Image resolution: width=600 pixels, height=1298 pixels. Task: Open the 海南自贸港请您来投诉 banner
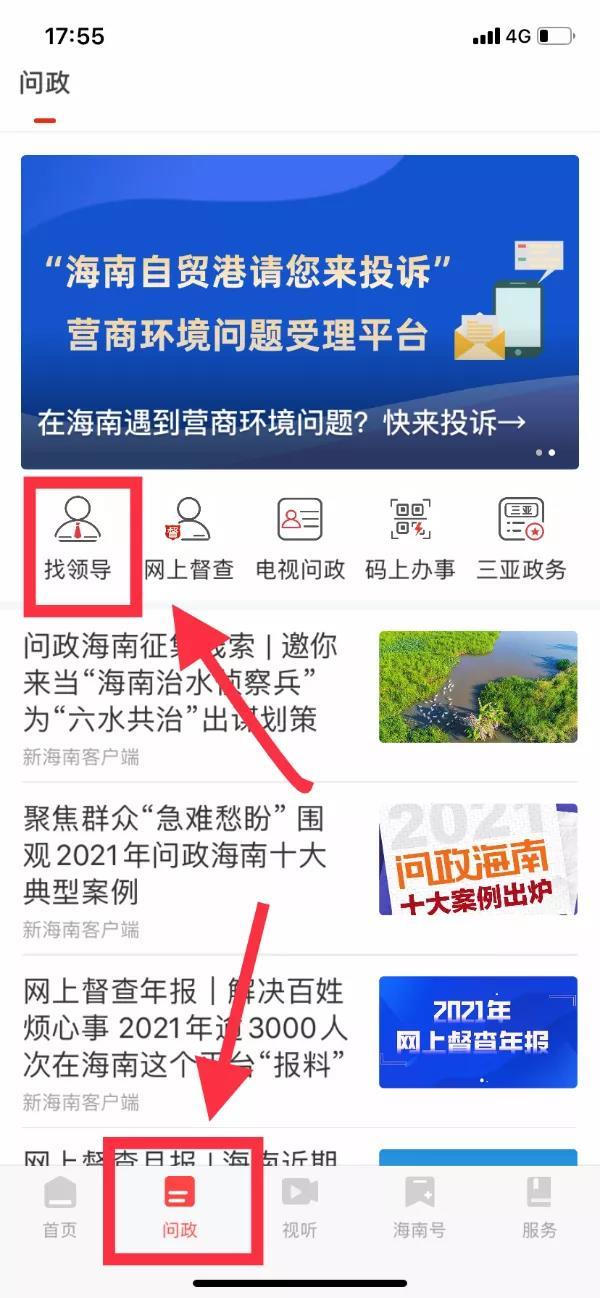pos(300,311)
